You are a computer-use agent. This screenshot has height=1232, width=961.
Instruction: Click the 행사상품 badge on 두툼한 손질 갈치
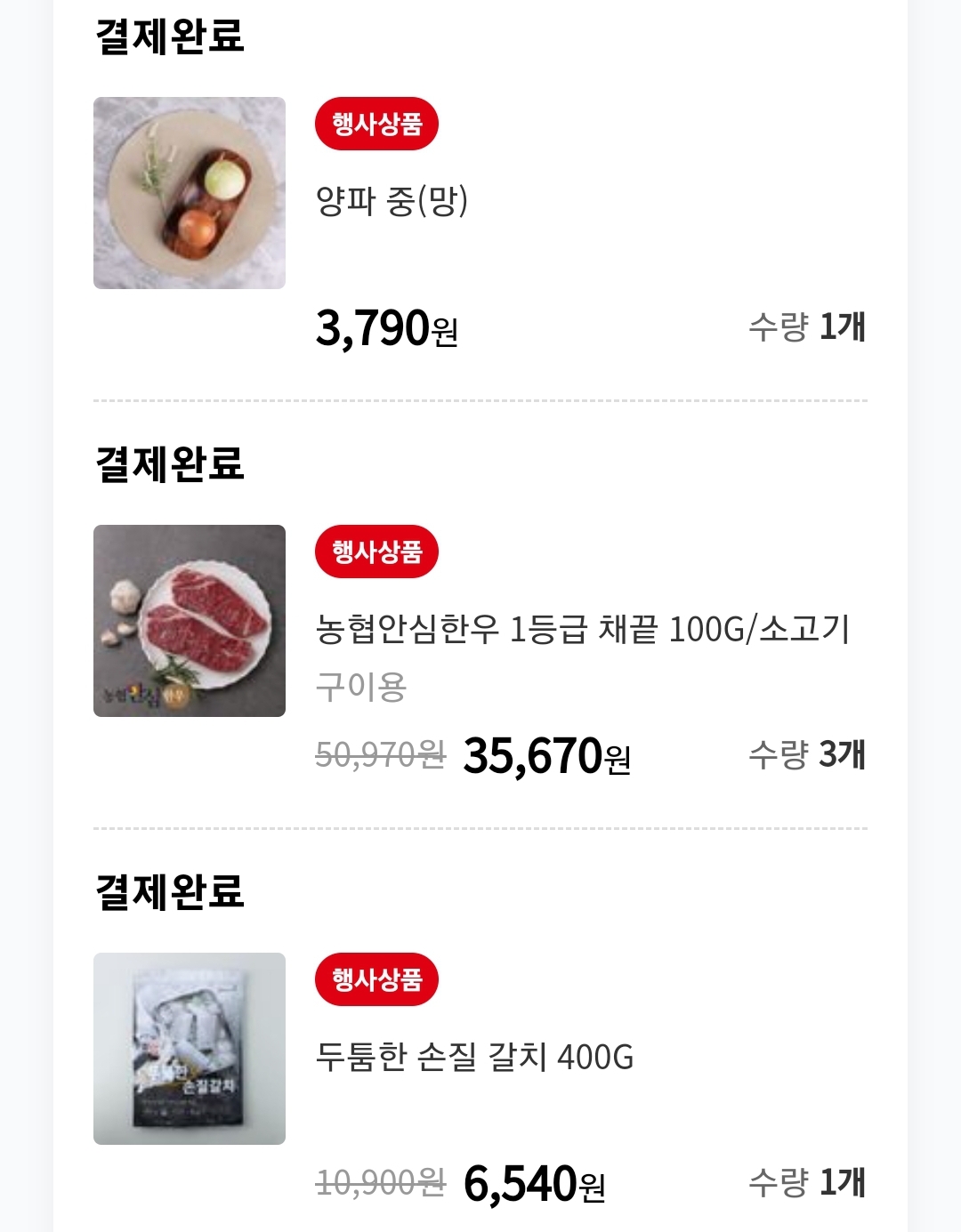point(377,978)
